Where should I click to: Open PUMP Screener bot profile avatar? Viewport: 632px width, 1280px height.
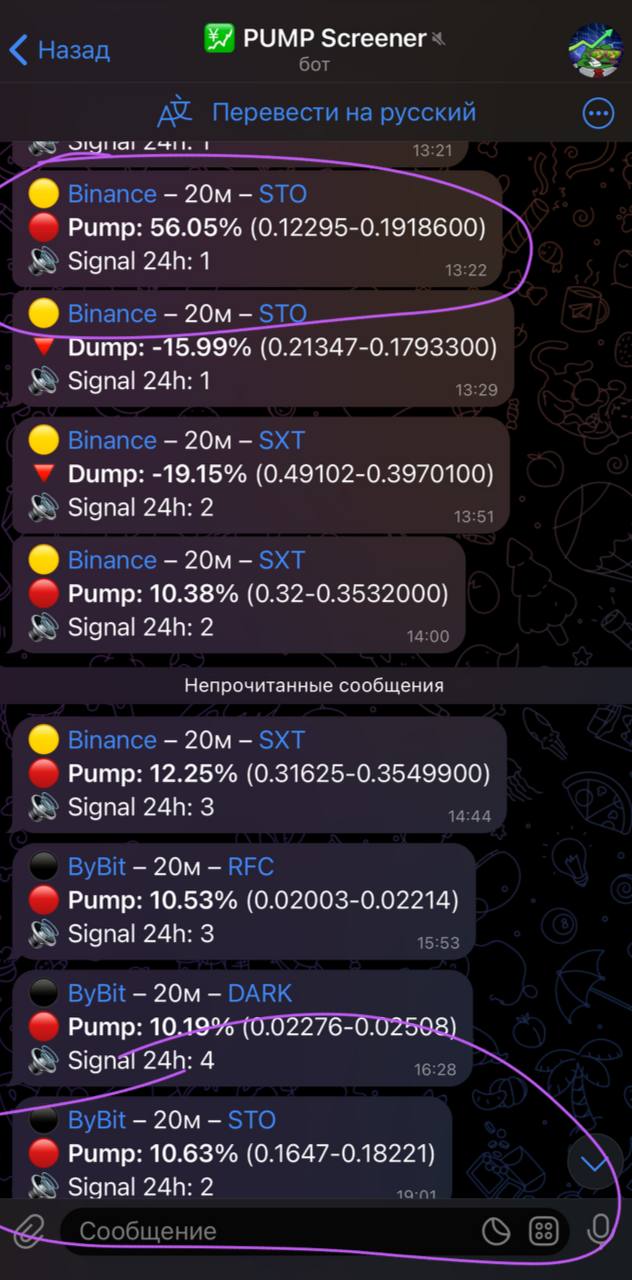click(595, 49)
